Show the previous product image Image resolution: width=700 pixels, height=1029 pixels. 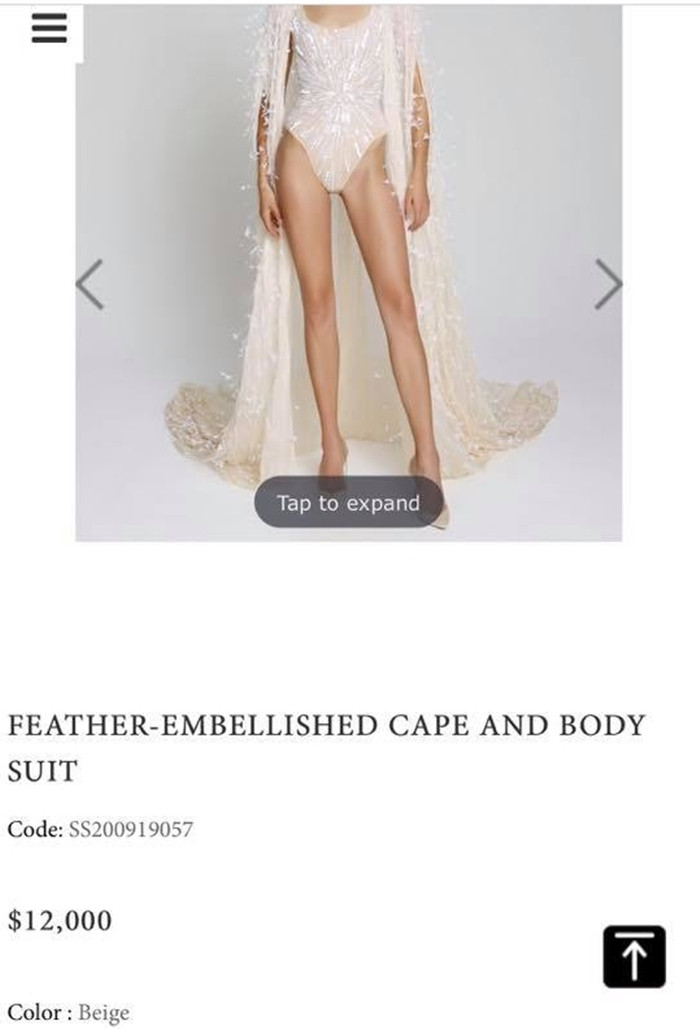90,285
